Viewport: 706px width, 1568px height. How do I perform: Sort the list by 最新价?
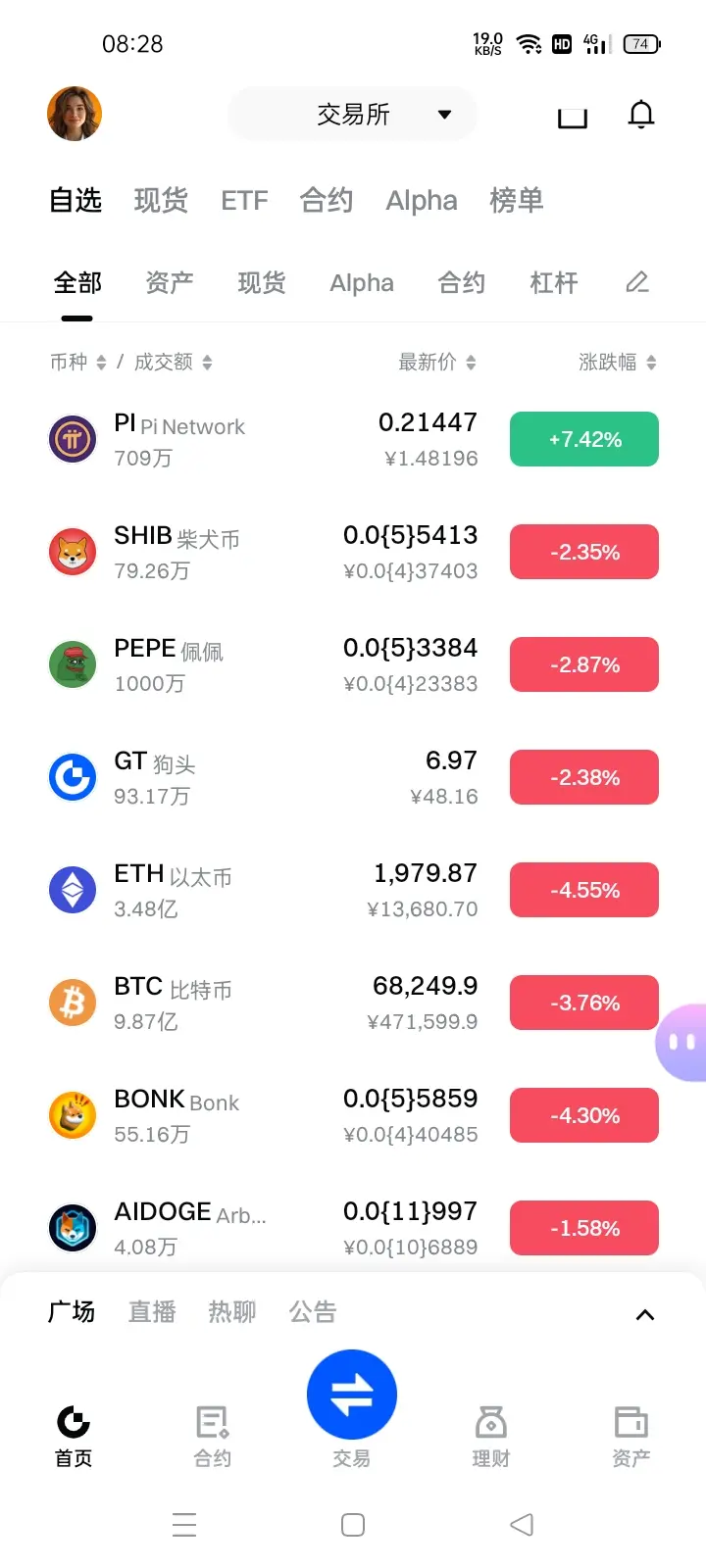click(x=436, y=363)
